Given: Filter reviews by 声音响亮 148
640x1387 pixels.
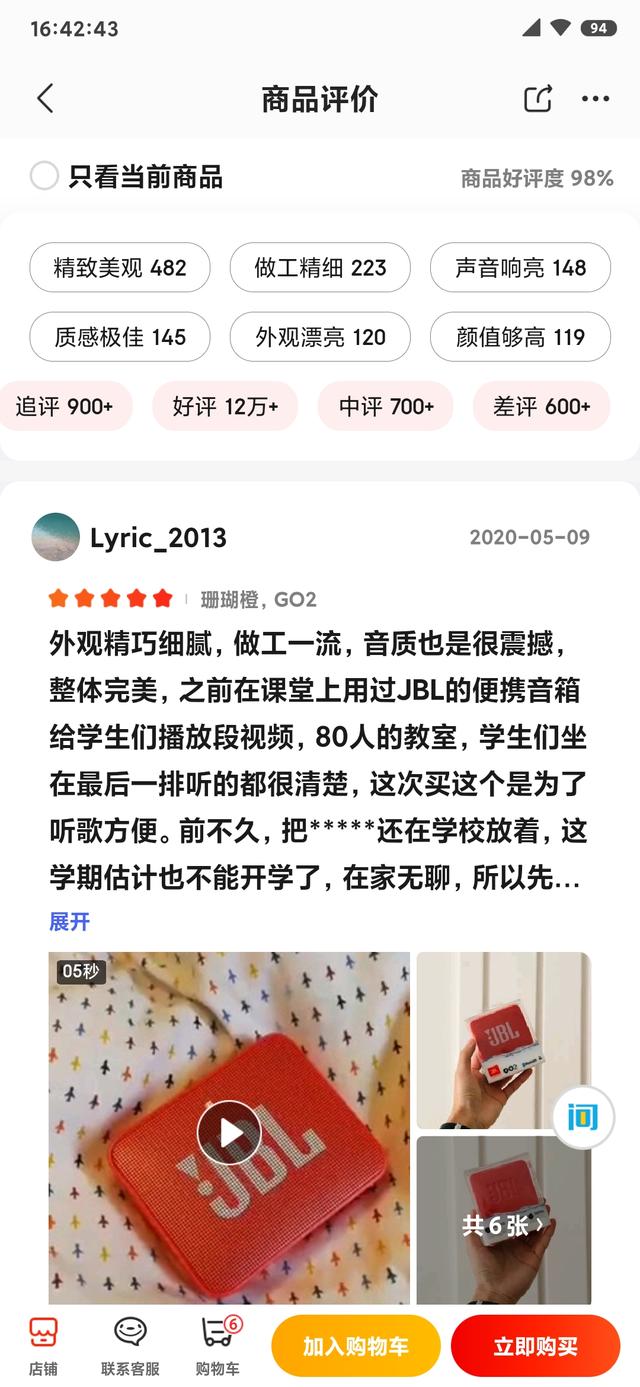Looking at the screenshot, I should pos(520,268).
